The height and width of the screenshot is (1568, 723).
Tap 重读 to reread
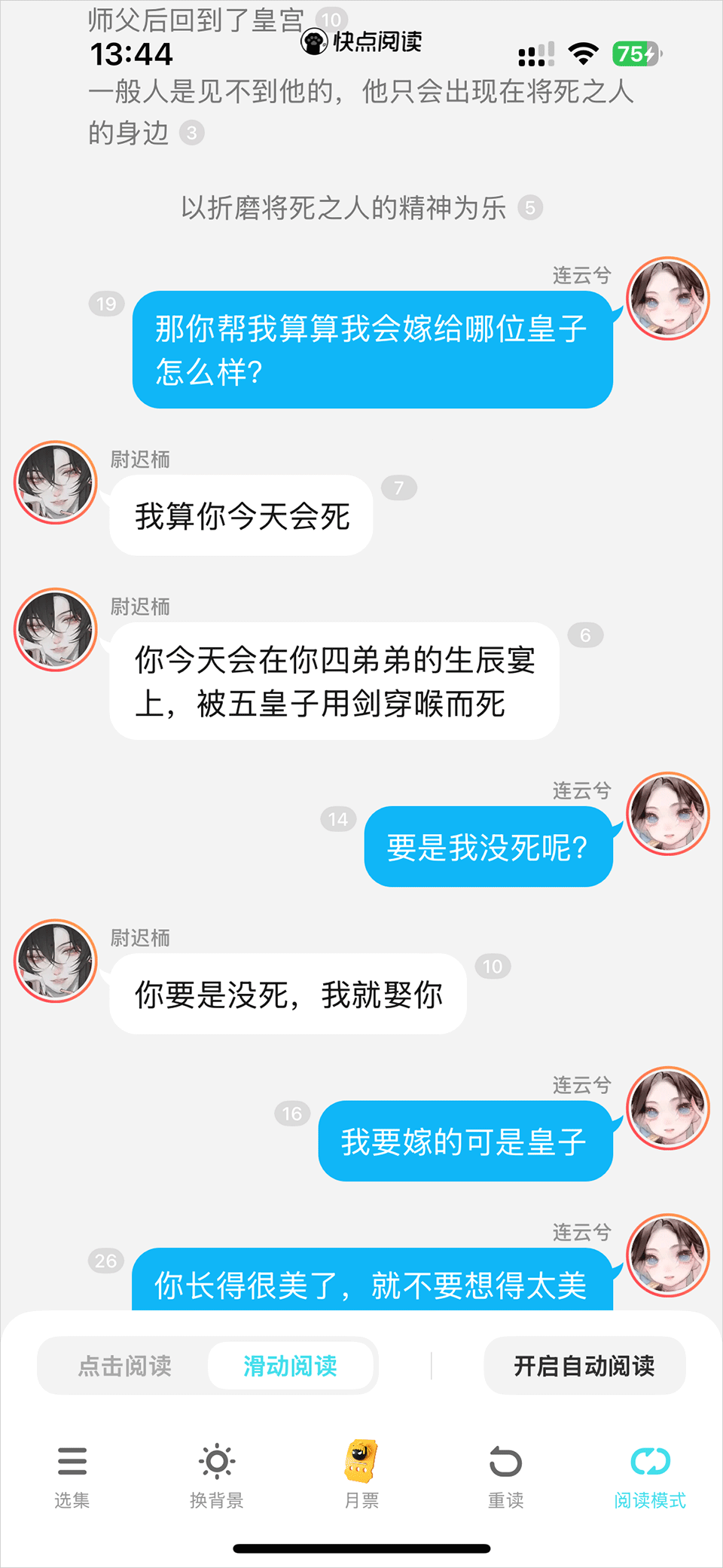coord(505,1475)
